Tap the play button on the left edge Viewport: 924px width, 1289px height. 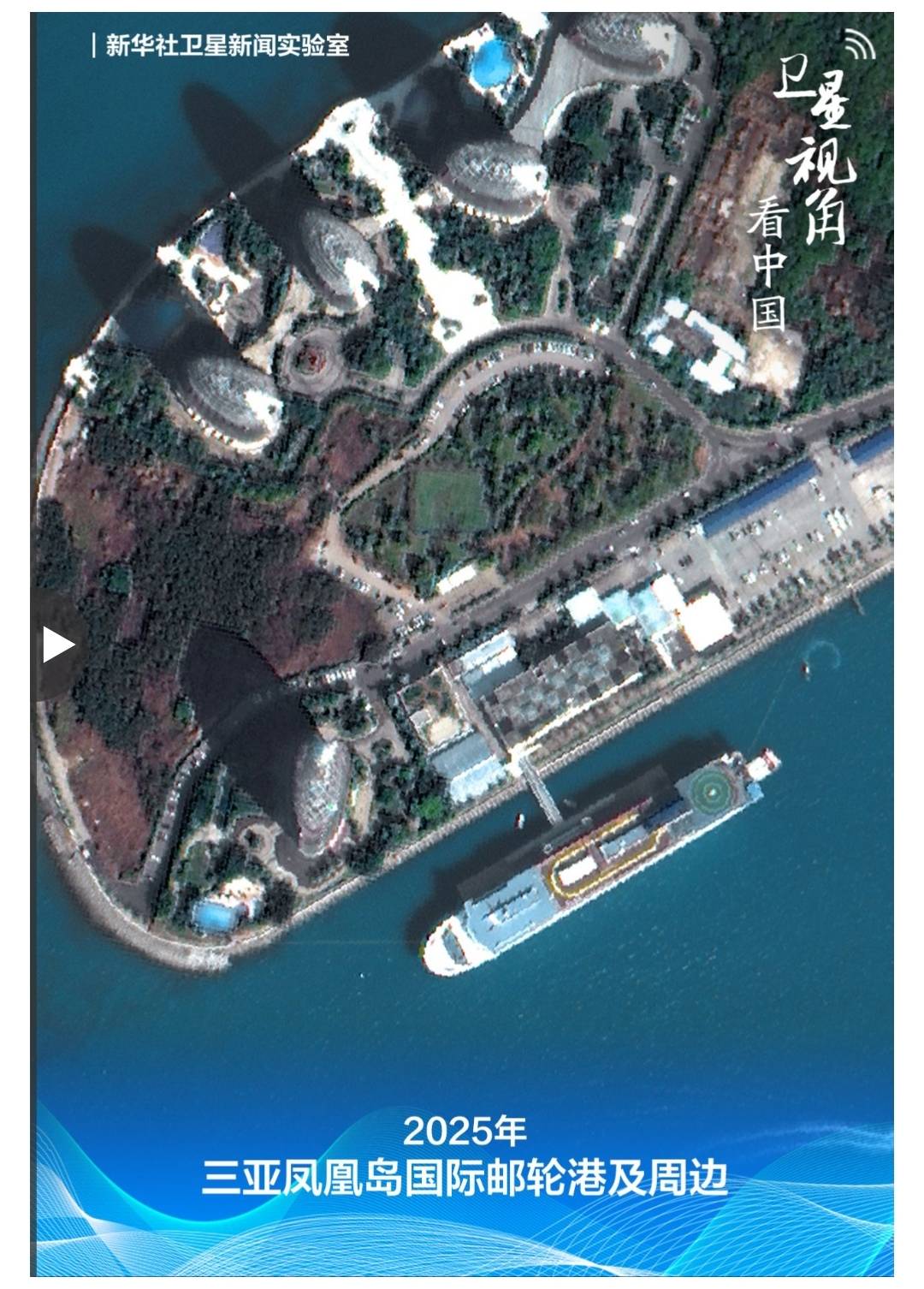point(56,644)
